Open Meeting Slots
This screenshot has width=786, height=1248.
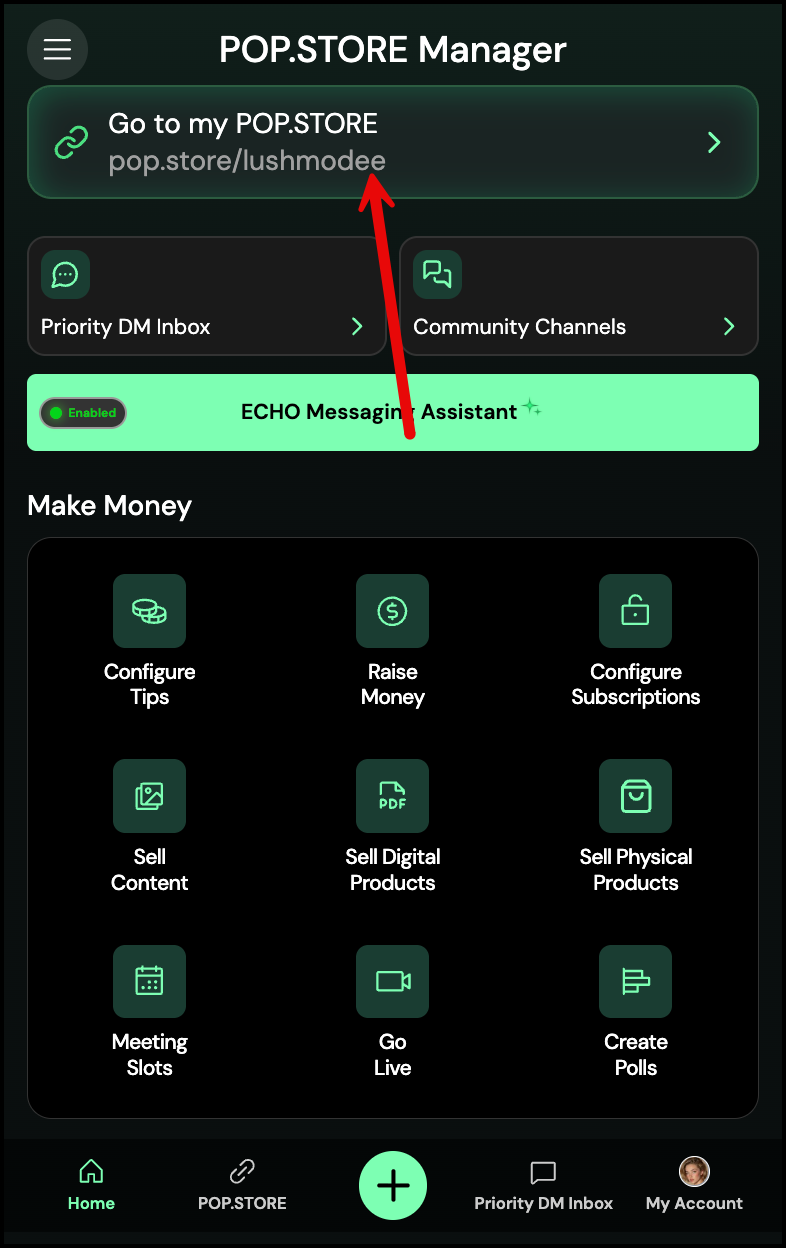click(x=150, y=1010)
